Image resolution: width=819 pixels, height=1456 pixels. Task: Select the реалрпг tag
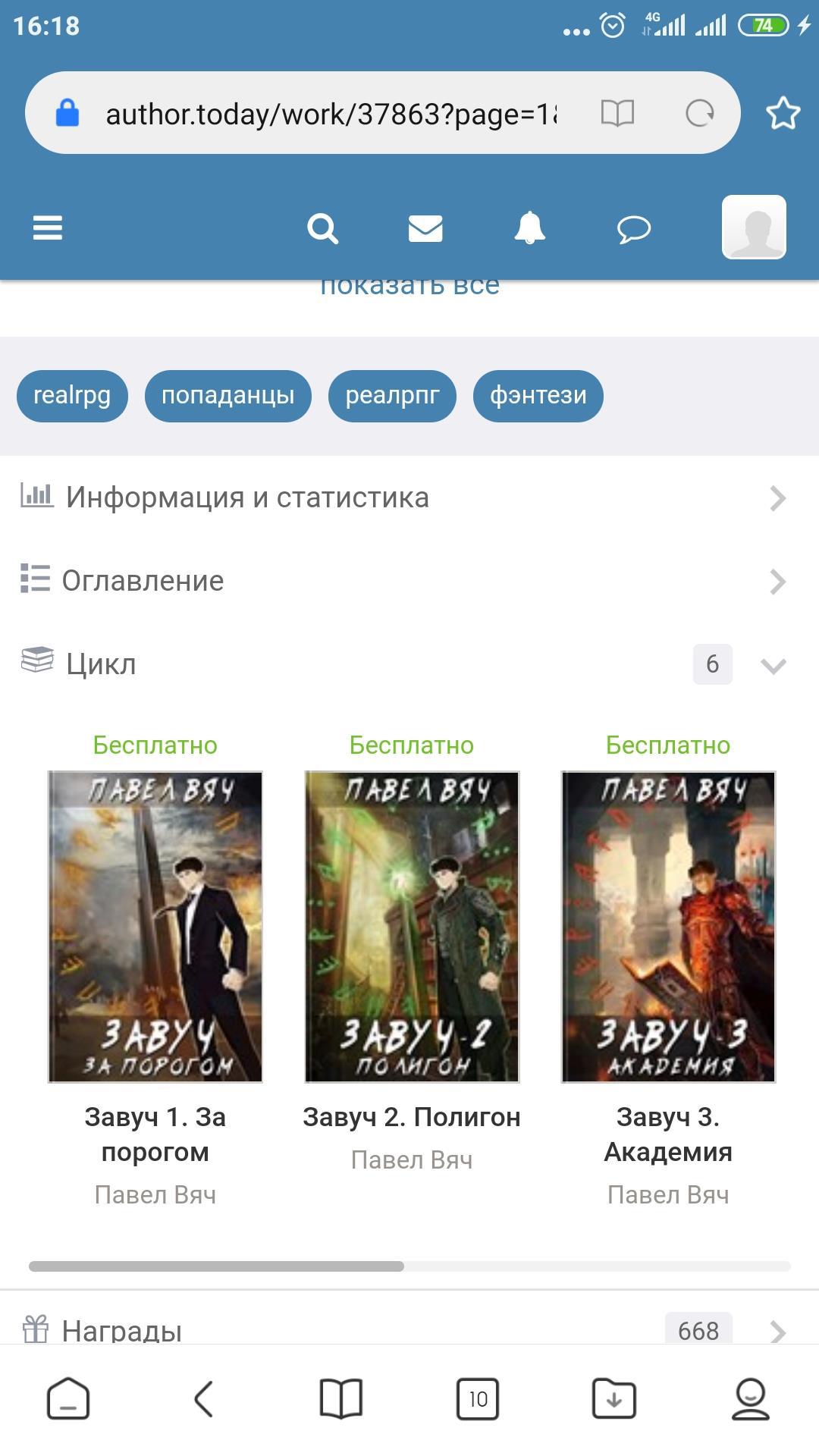tap(392, 395)
